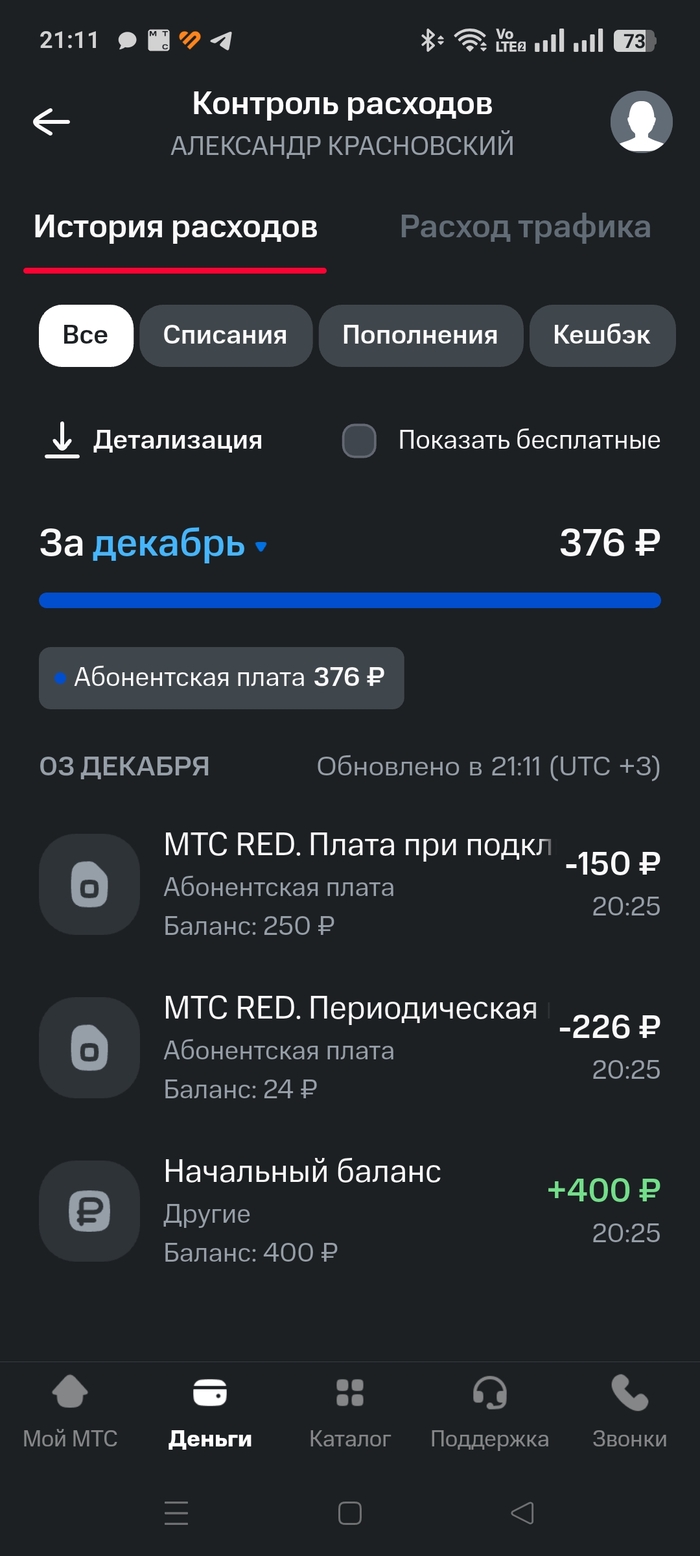Go to the Мой МТС tab
The image size is (700, 1556).
tap(70, 1412)
